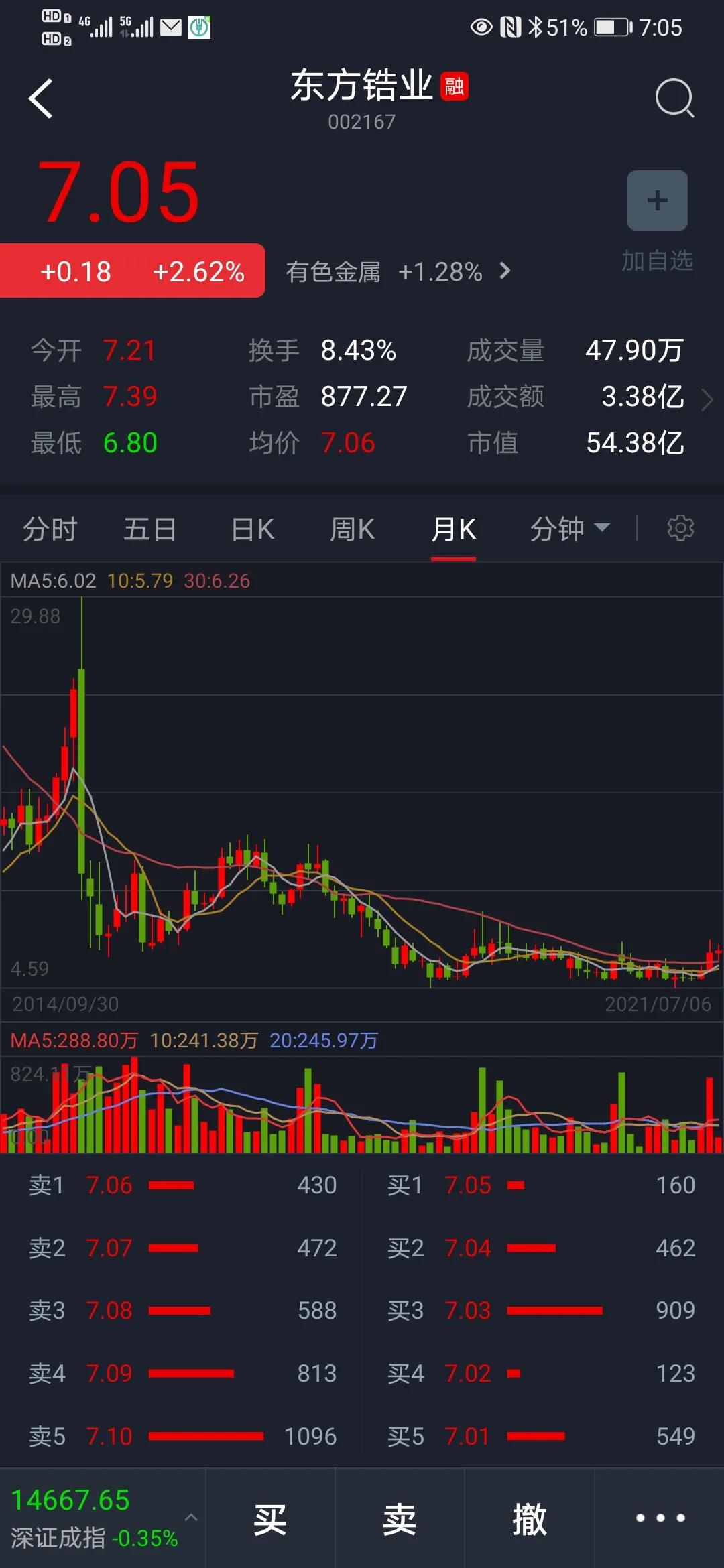Select the 买1 7.05 order row
The width and height of the screenshot is (724, 1568).
(540, 1185)
